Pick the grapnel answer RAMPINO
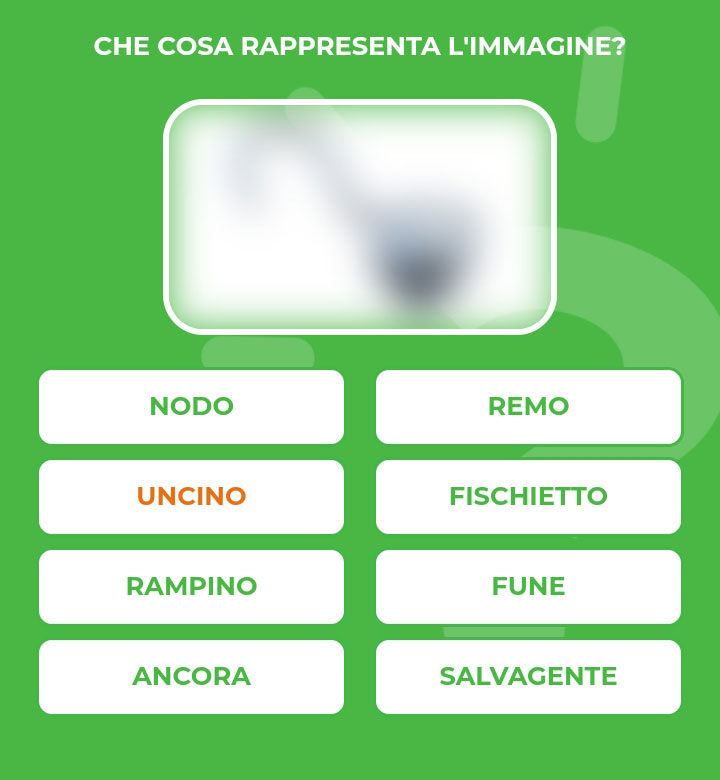The image size is (720, 780). [x=191, y=587]
